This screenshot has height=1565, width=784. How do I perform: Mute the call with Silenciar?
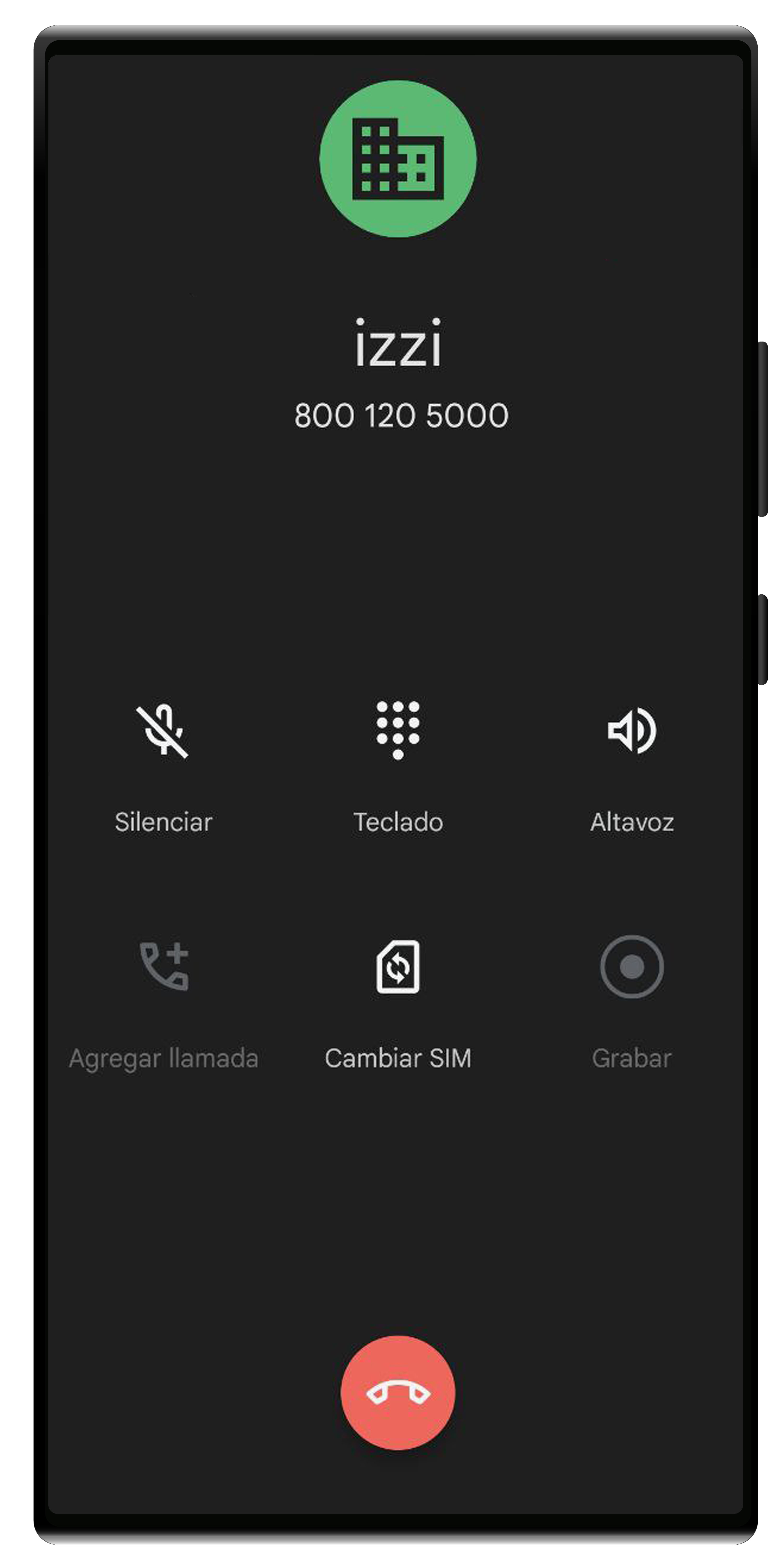click(x=163, y=731)
